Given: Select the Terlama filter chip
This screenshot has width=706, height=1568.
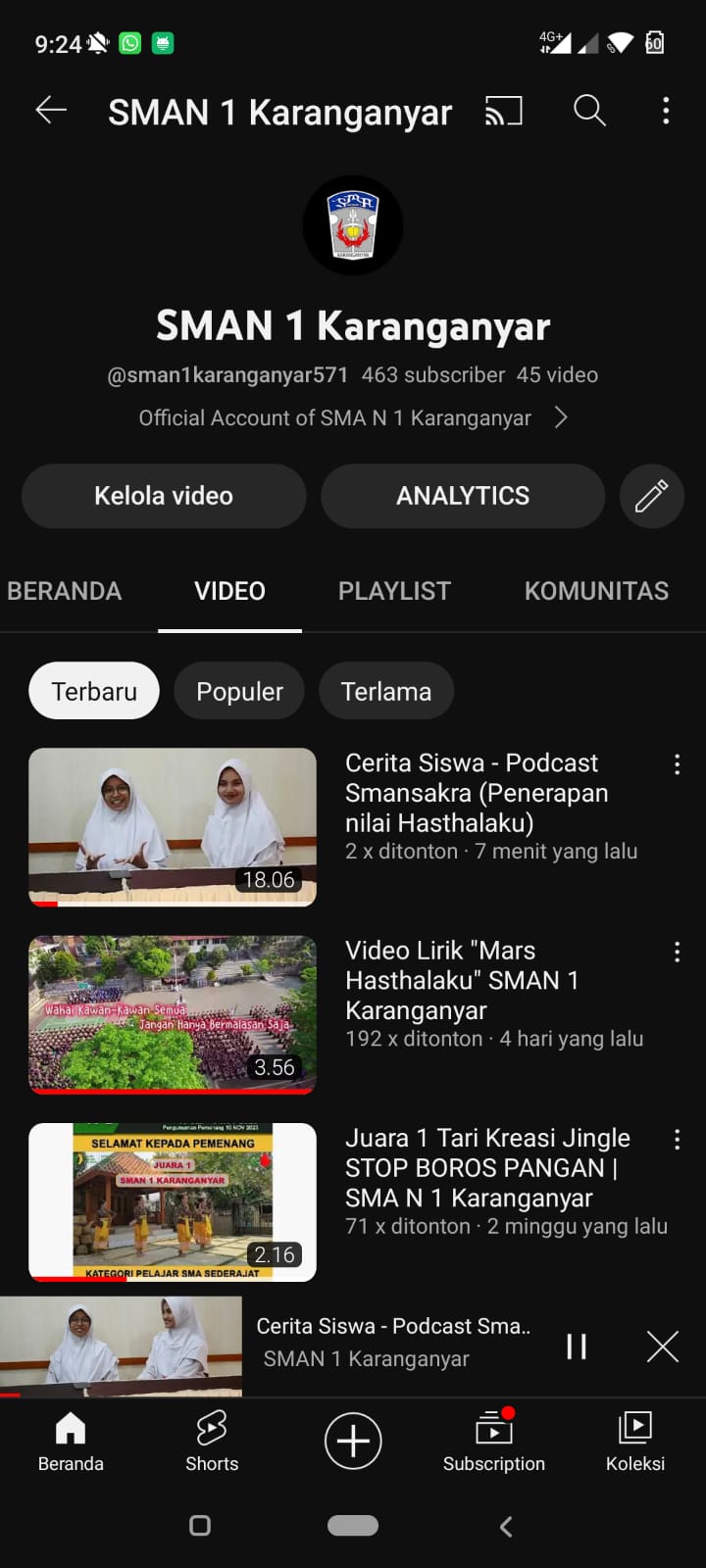Looking at the screenshot, I should (385, 691).
